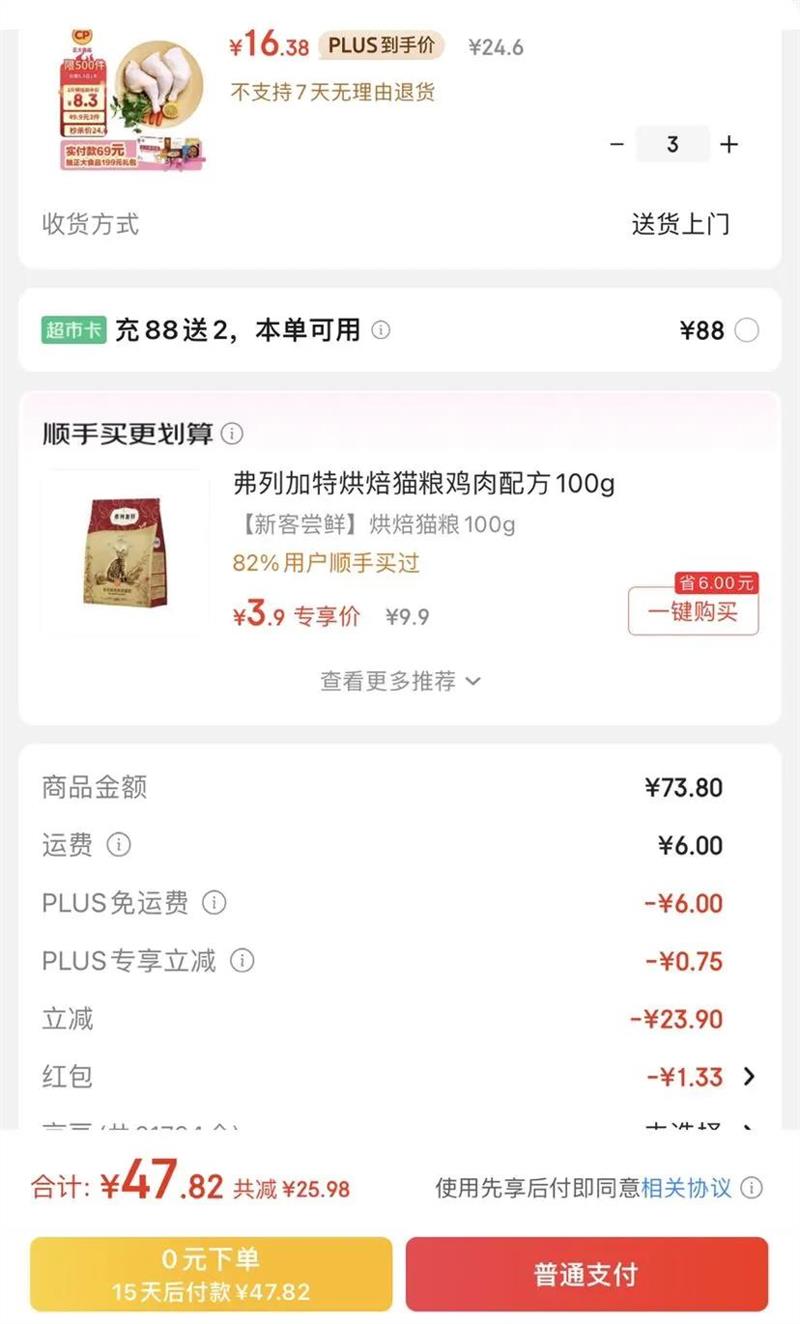Decrease the chicken quantity with minus
The image size is (800, 1324).
point(617,144)
